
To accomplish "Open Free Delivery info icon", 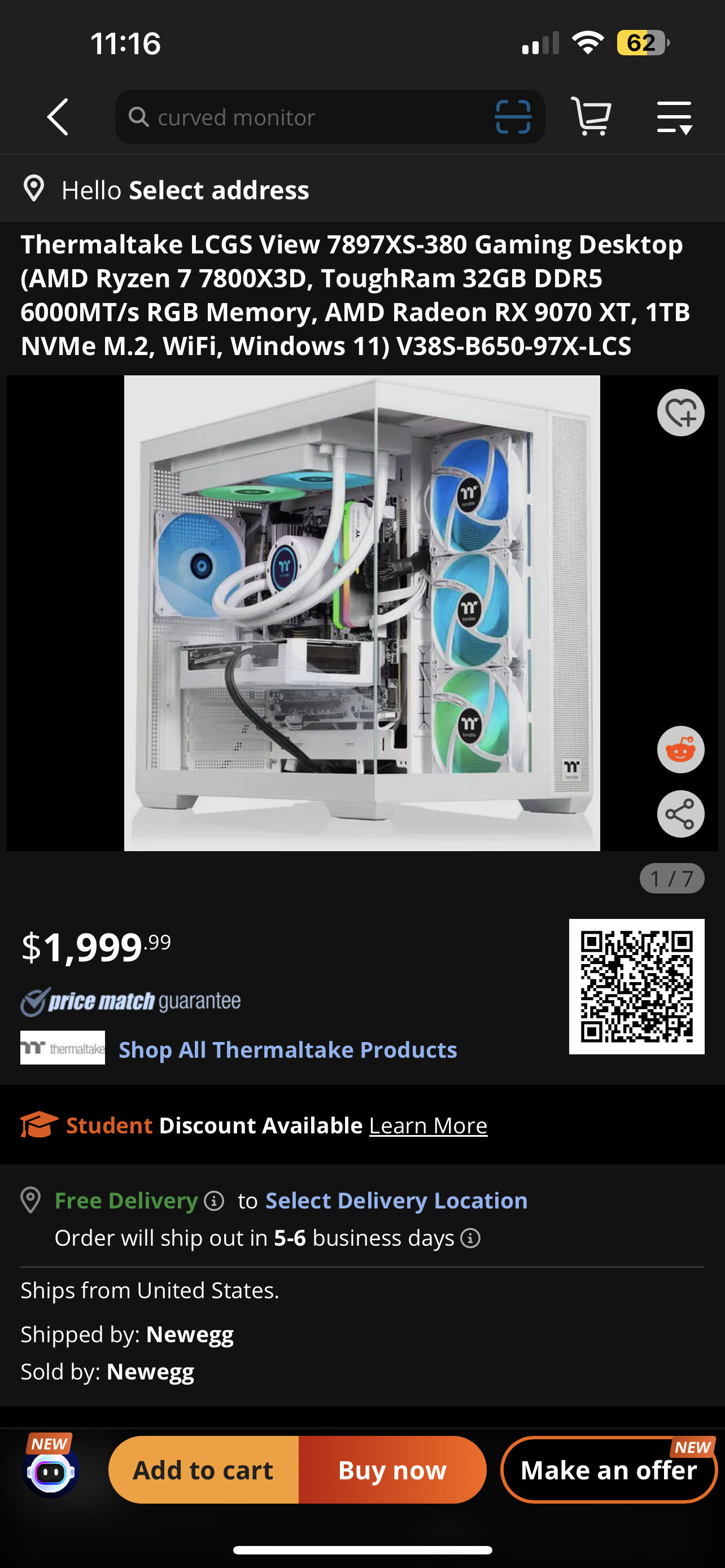I will click(213, 1201).
